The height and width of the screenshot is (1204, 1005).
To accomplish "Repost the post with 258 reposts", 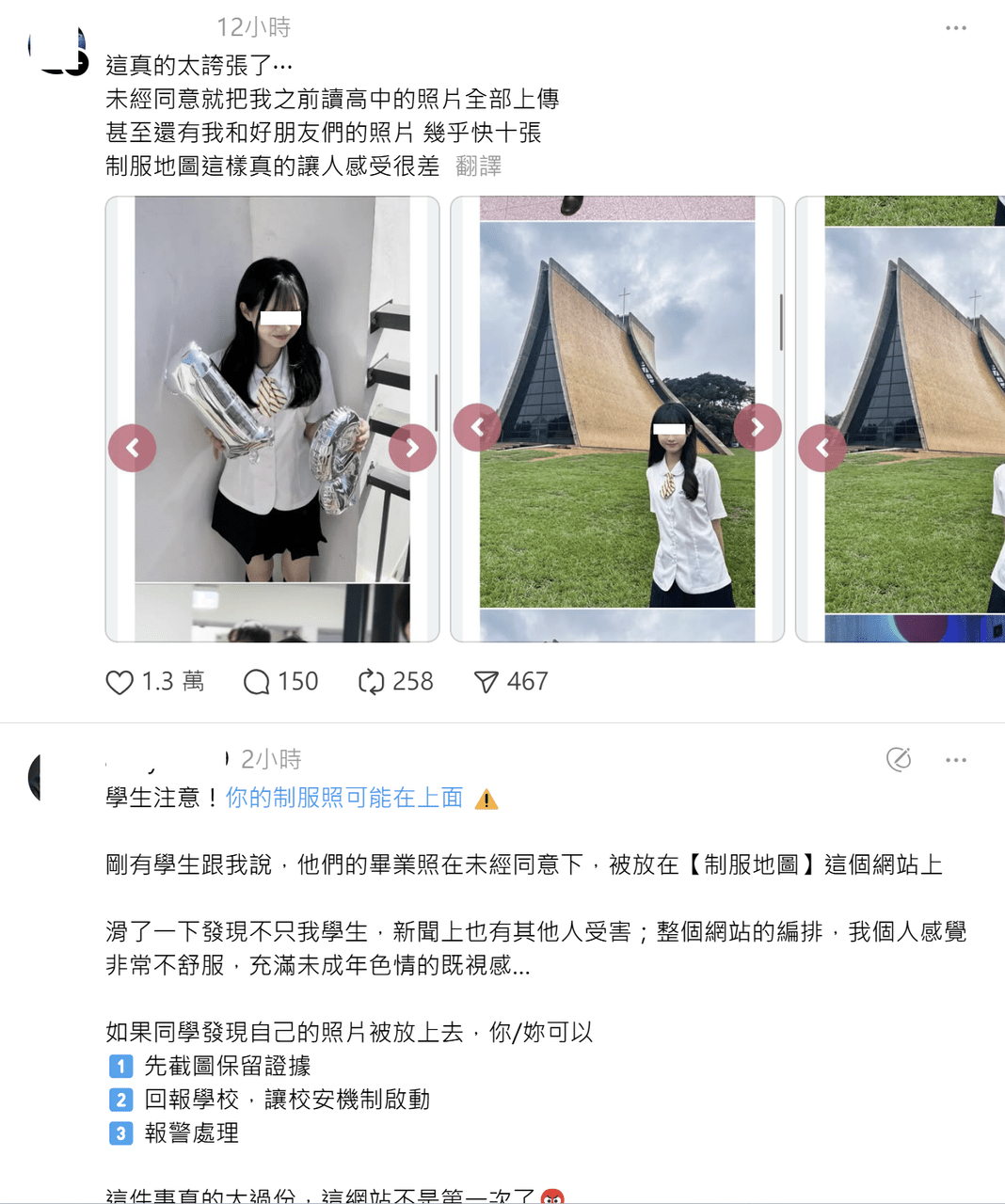I will 372,682.
